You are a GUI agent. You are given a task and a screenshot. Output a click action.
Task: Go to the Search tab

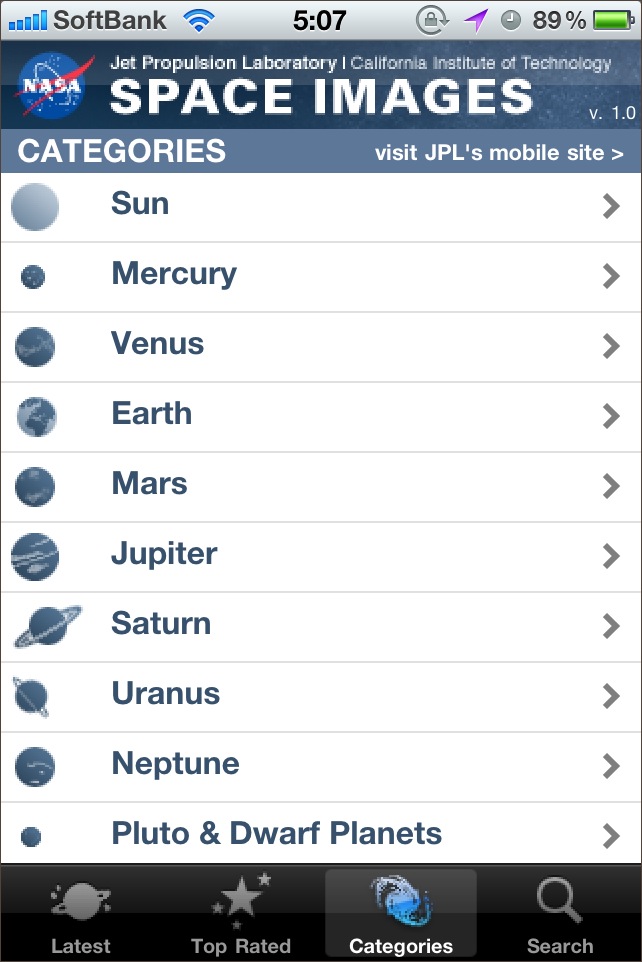click(x=560, y=915)
